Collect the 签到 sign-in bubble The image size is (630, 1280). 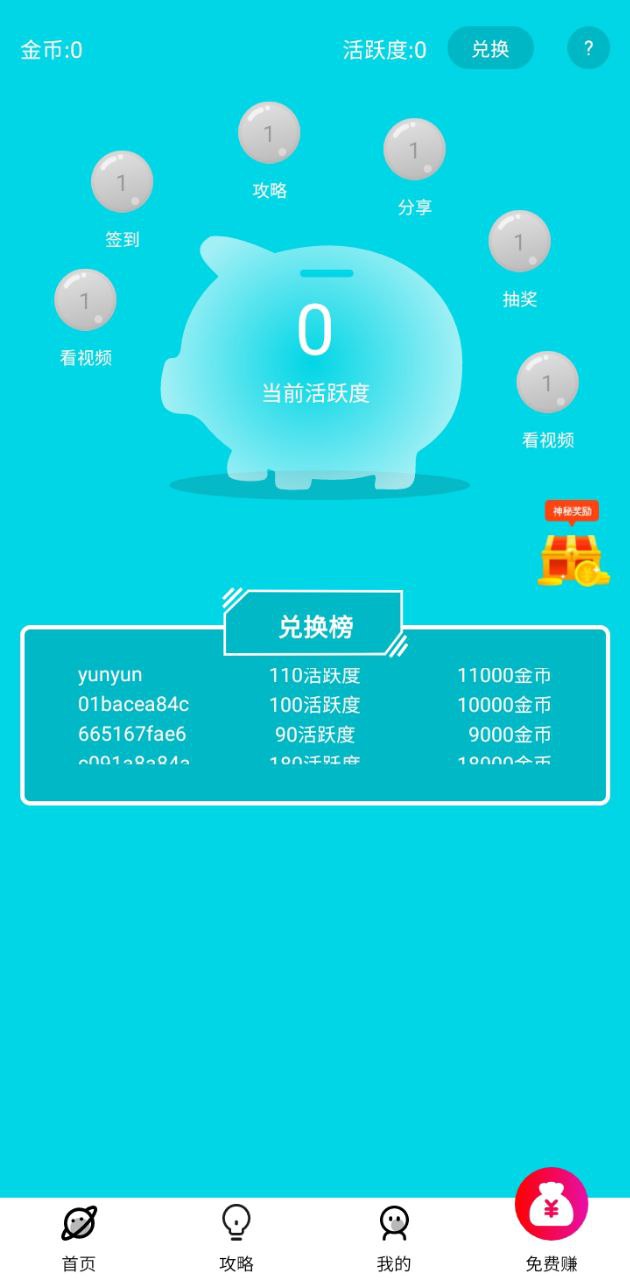point(122,183)
